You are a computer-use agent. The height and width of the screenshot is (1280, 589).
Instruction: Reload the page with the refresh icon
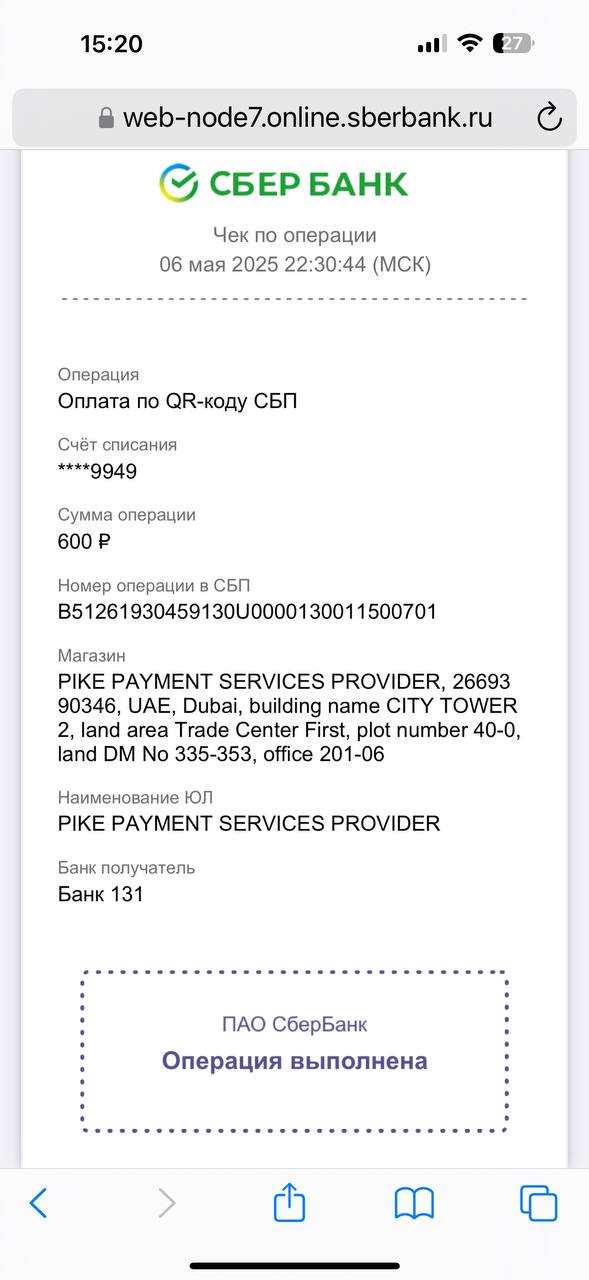pyautogui.click(x=549, y=118)
